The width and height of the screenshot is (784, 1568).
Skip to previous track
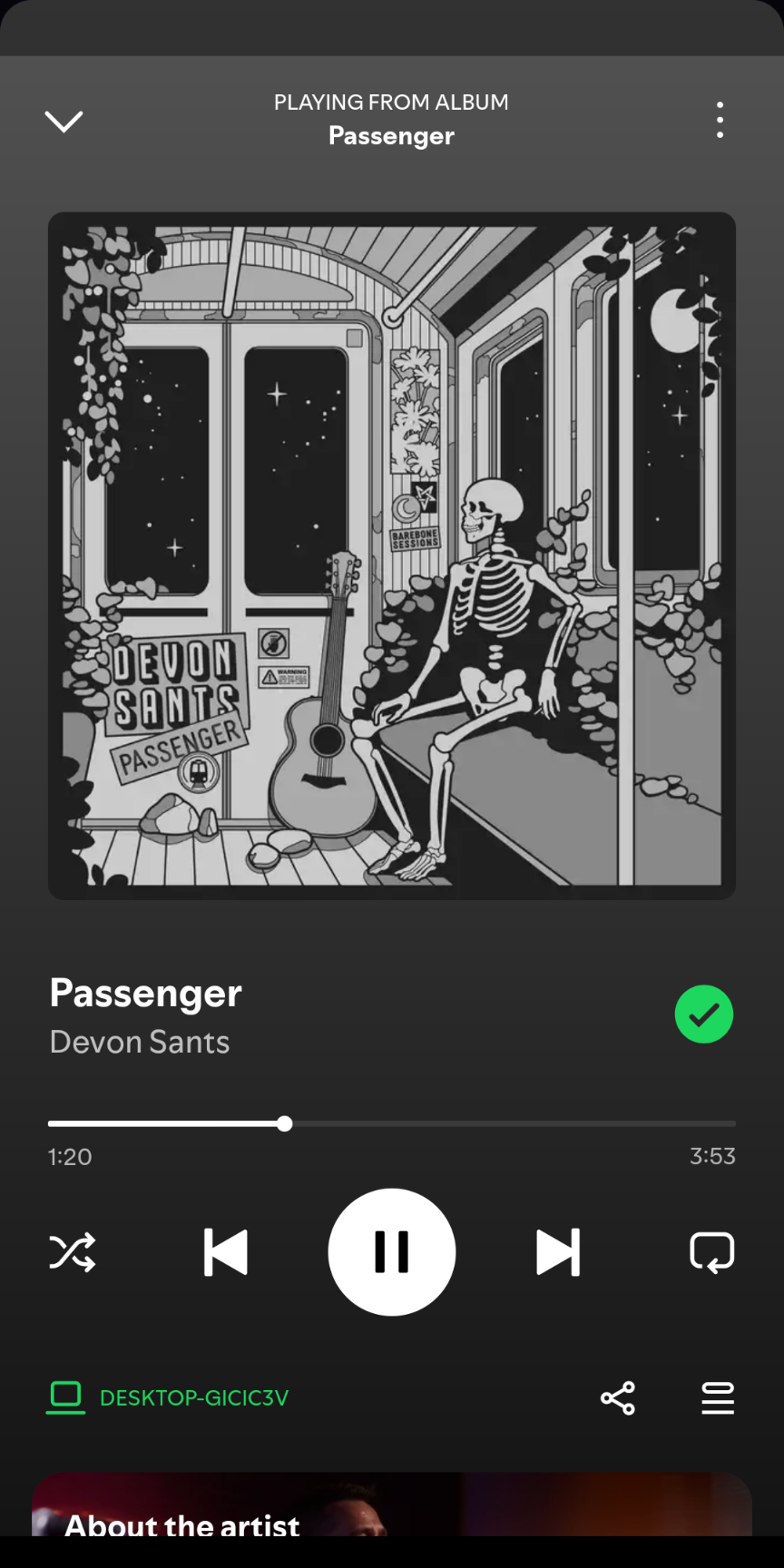point(225,1252)
